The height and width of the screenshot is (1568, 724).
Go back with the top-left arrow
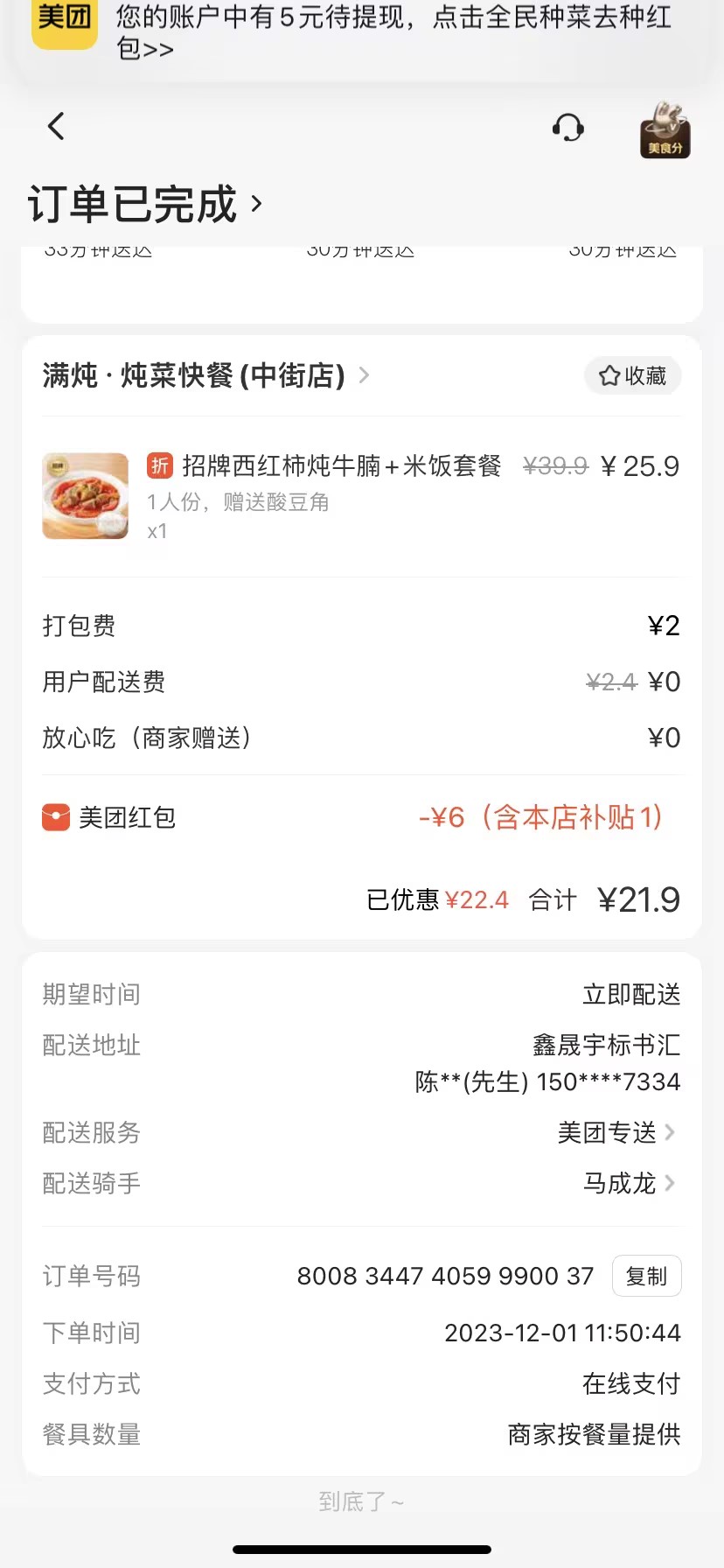pos(56,127)
